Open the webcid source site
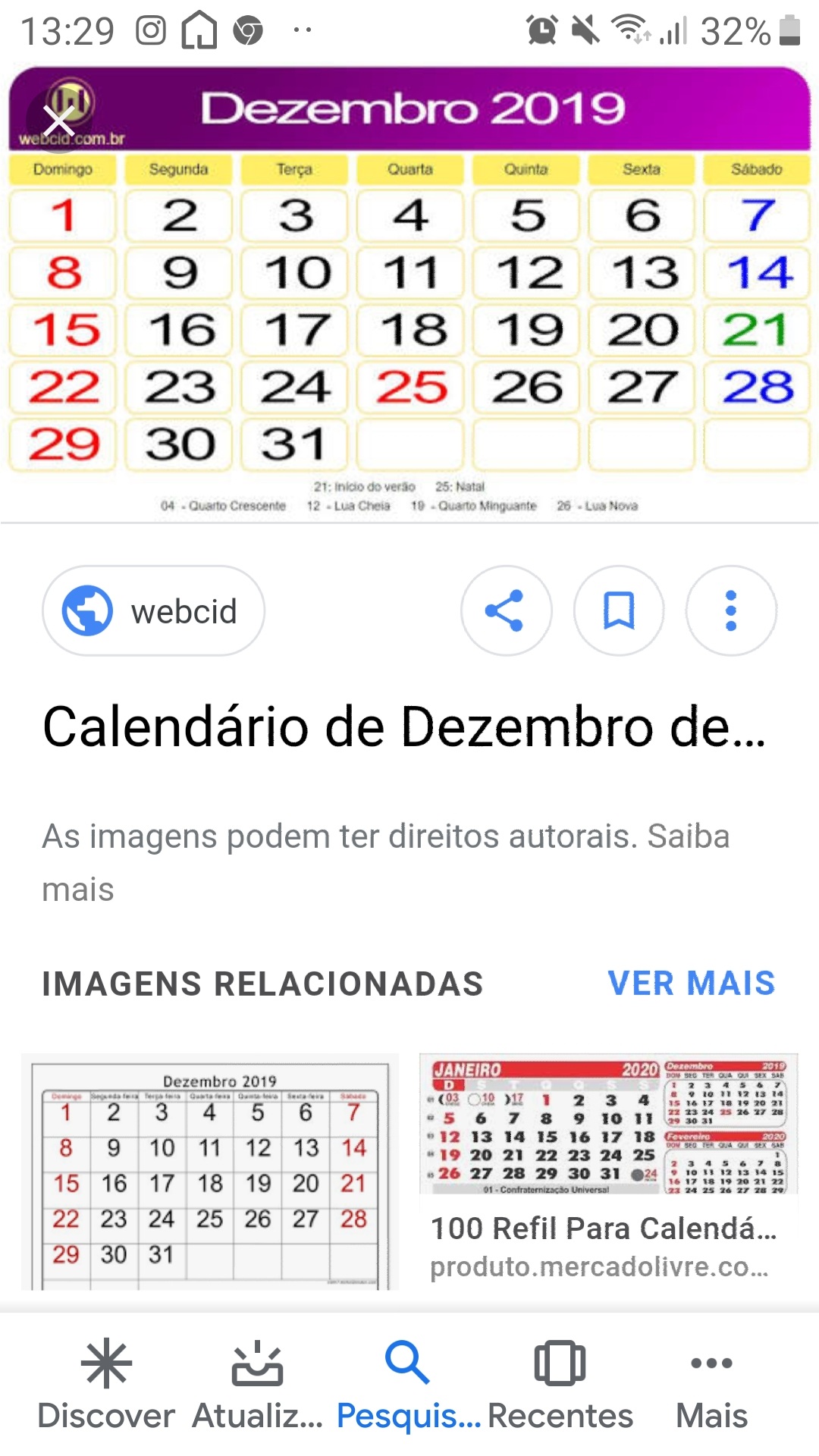The height and width of the screenshot is (1456, 819). [x=154, y=611]
